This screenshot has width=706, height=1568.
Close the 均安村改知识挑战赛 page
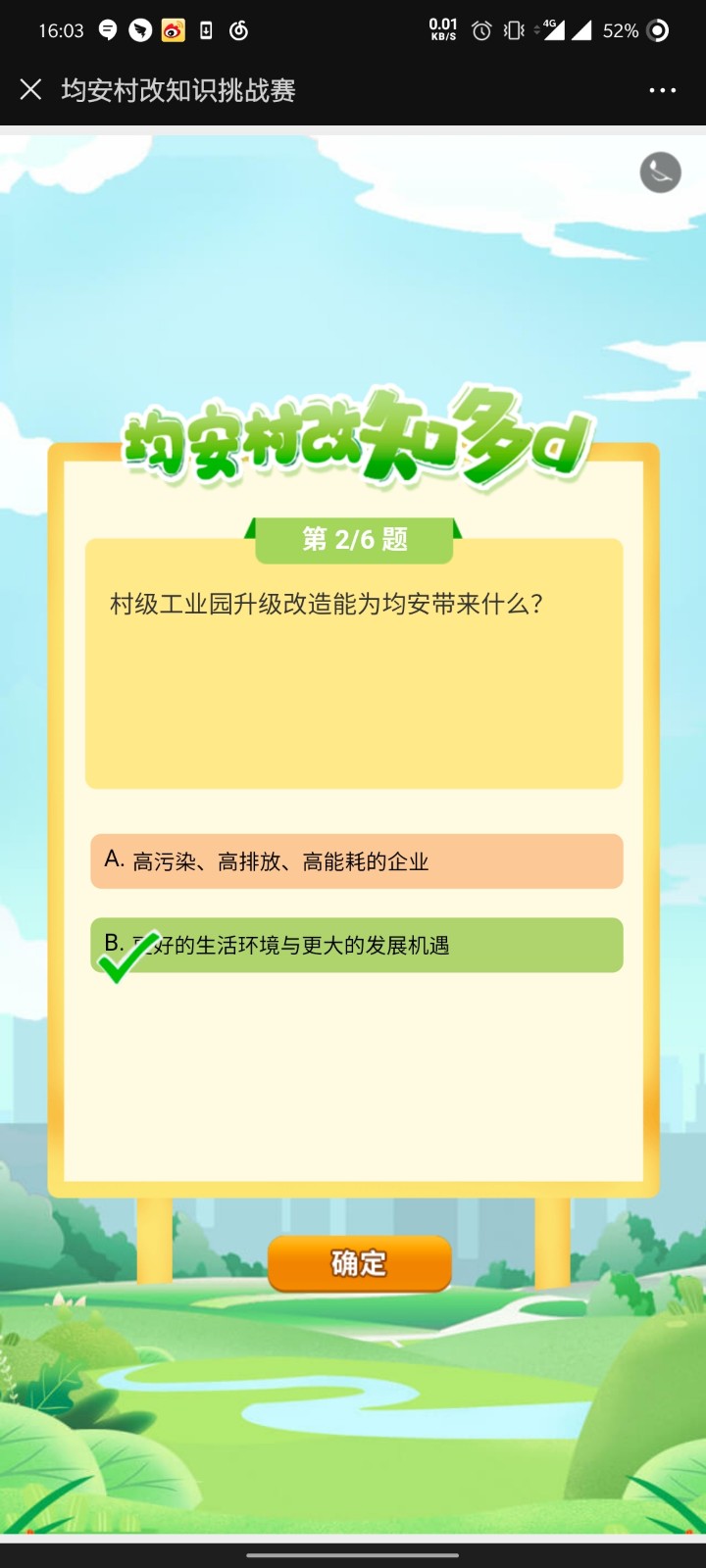(x=31, y=90)
